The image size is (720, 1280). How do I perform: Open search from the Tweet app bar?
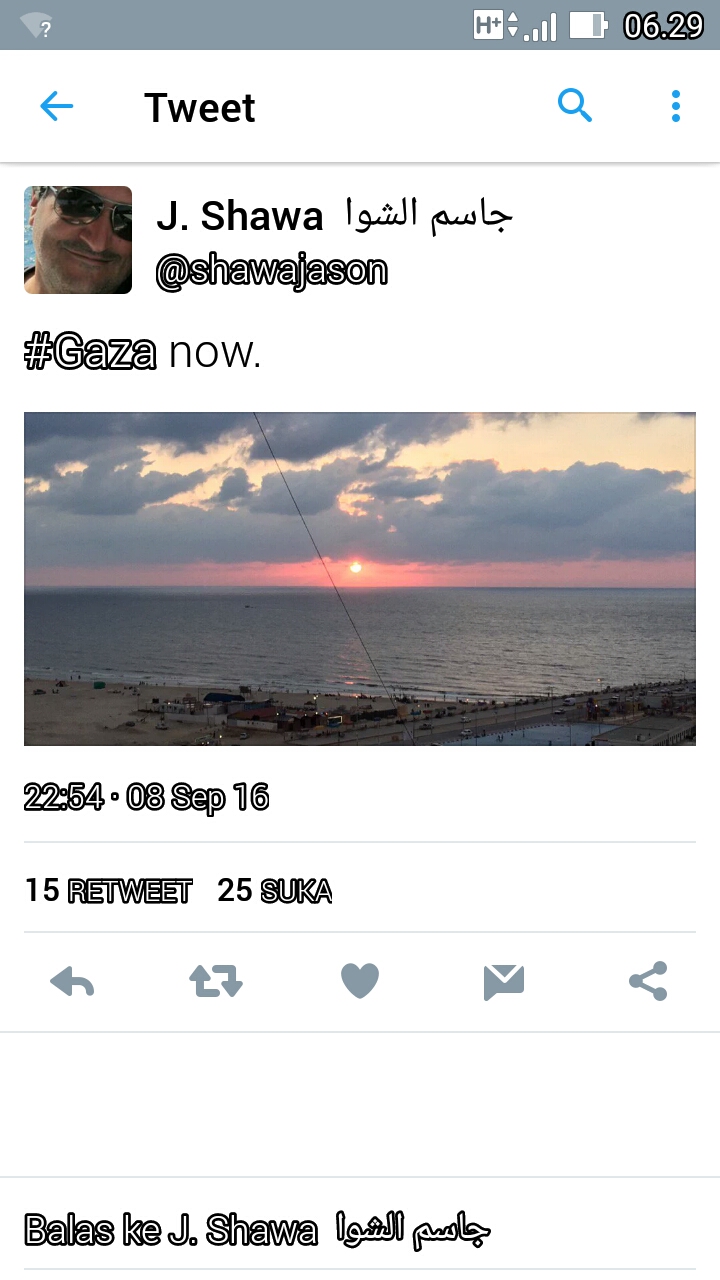click(x=575, y=105)
